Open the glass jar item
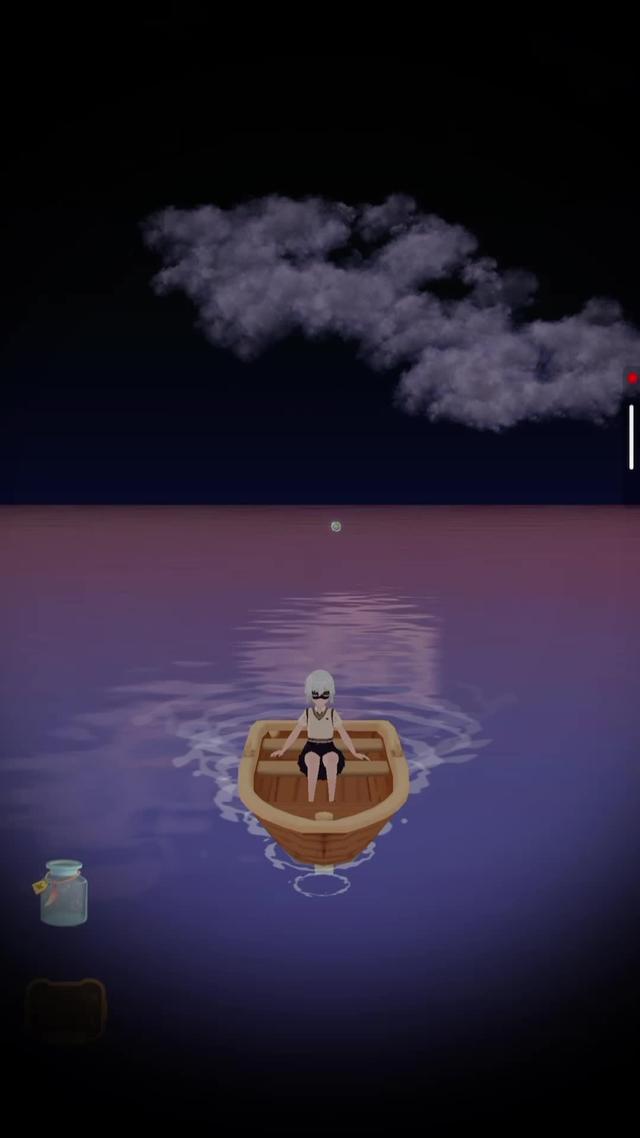Viewport: 640px width, 1138px height. click(63, 893)
